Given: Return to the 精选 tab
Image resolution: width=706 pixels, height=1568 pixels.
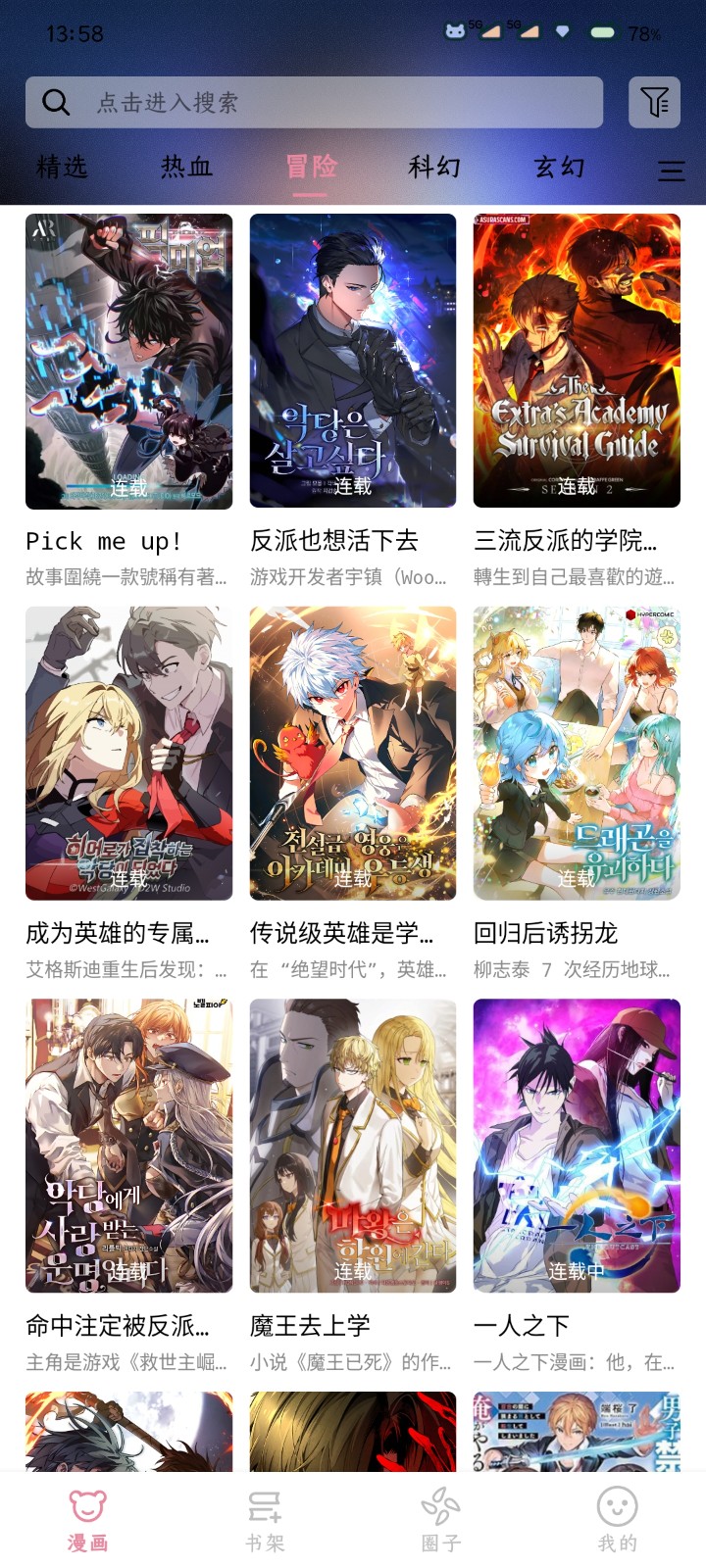Looking at the screenshot, I should pos(61,168).
